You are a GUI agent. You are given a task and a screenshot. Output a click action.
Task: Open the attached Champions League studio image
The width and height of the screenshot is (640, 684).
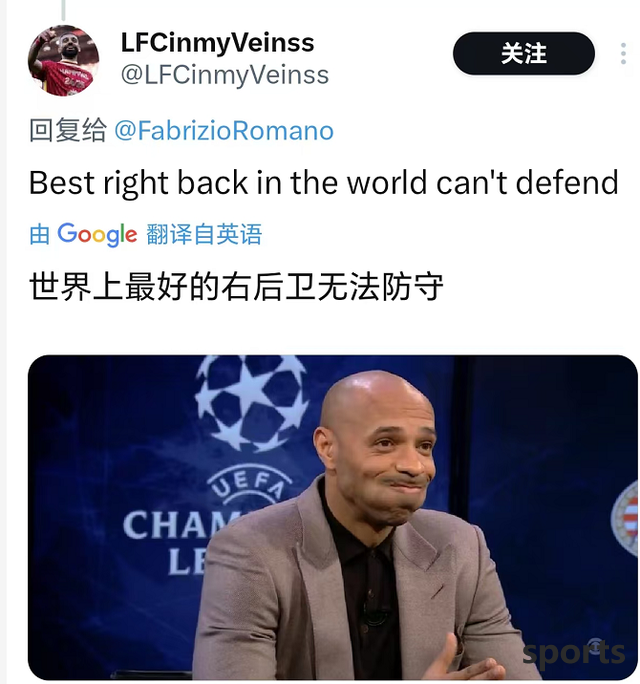pyautogui.click(x=332, y=517)
